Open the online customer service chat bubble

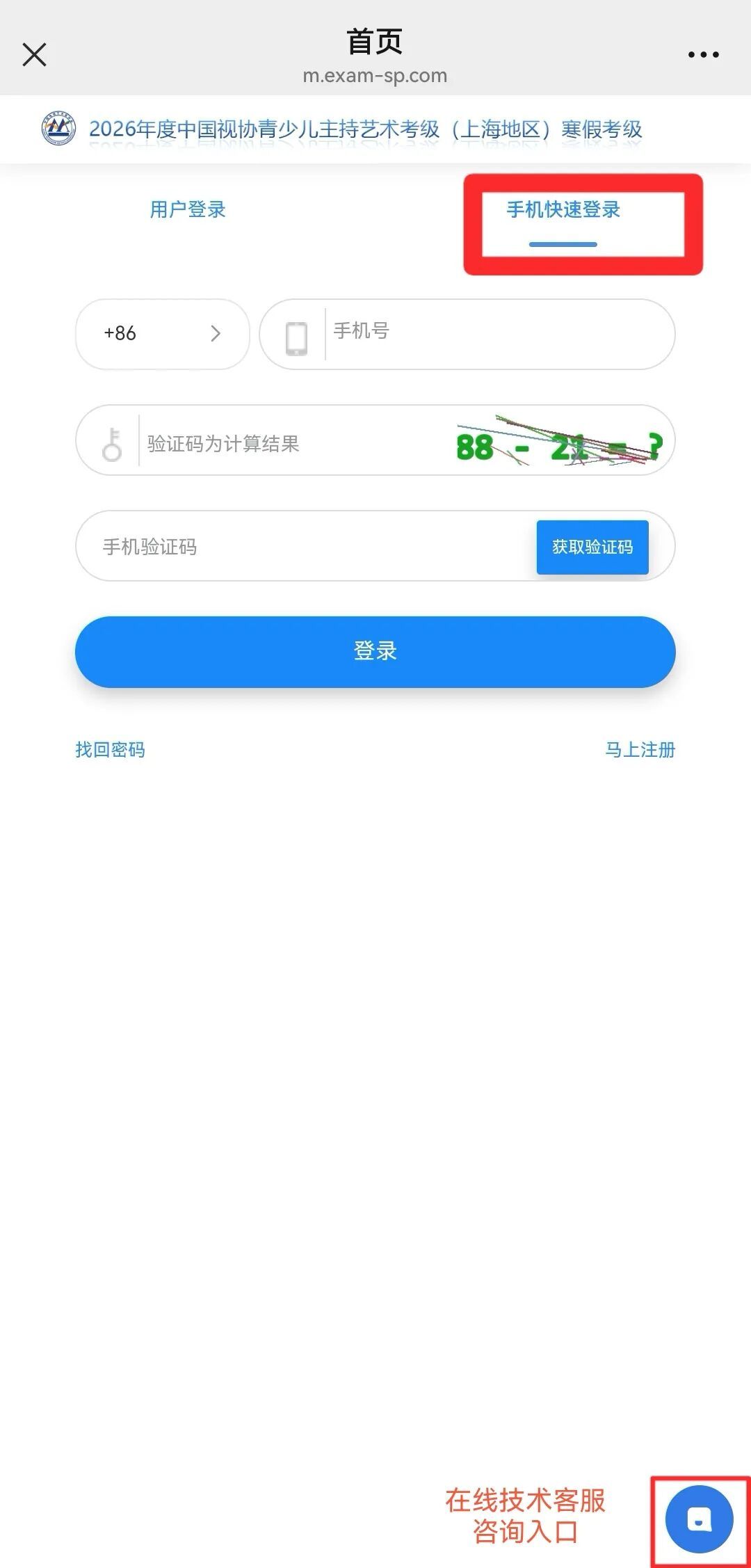coord(699,1519)
